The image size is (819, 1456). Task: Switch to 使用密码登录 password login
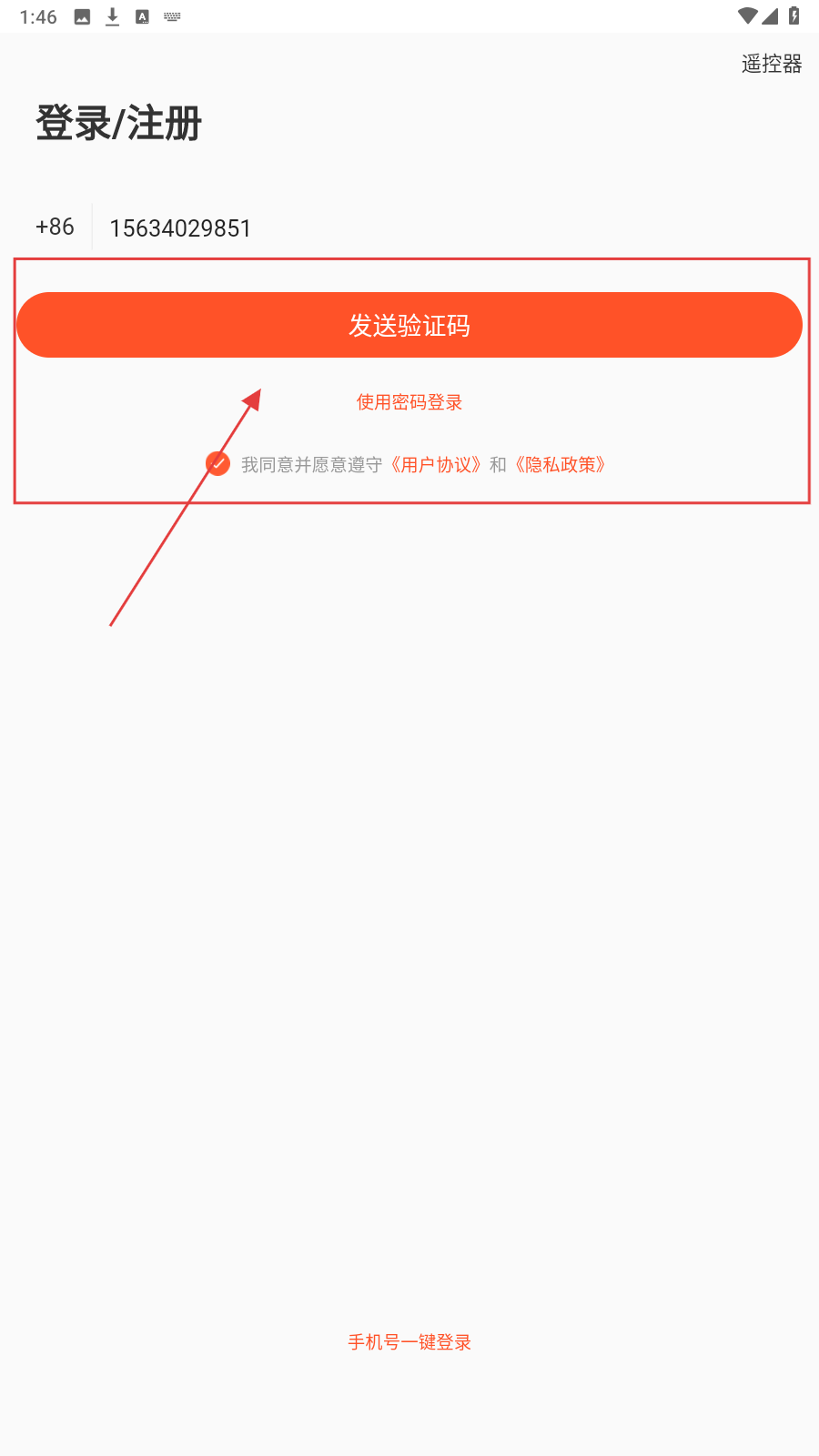click(409, 402)
